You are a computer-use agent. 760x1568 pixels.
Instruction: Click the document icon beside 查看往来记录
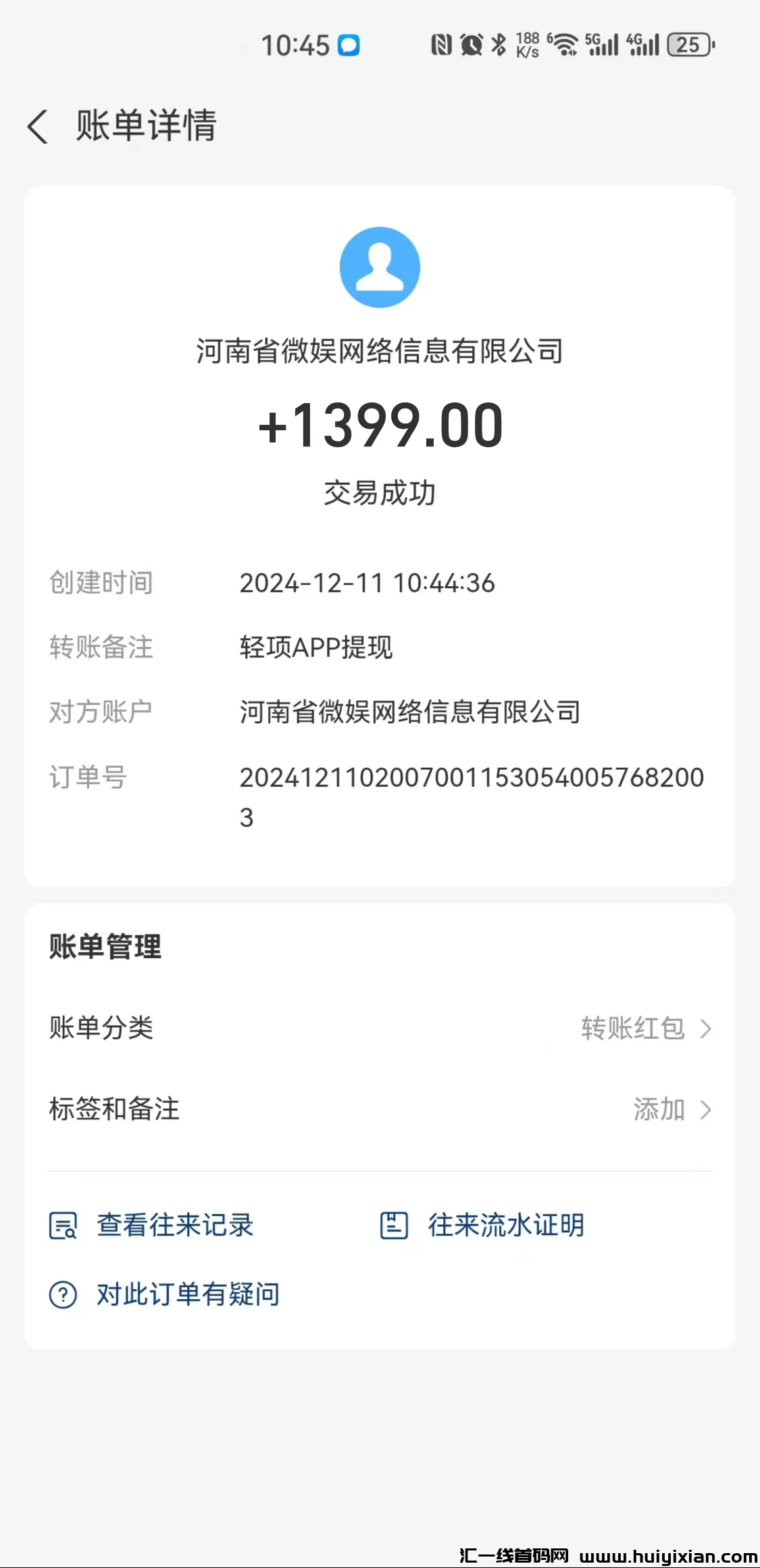click(64, 1226)
